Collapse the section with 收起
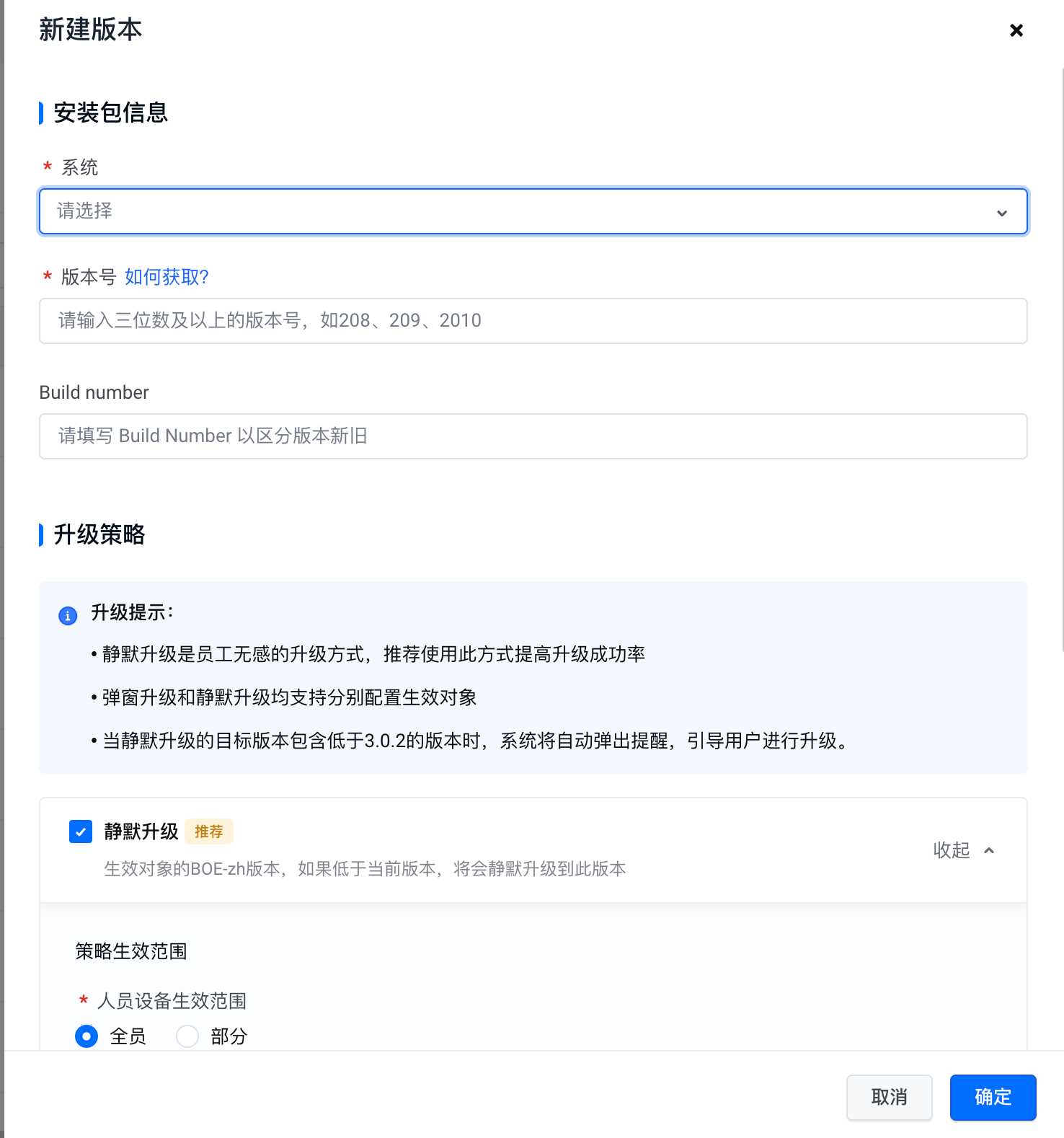The image size is (1064, 1138). pos(964,850)
